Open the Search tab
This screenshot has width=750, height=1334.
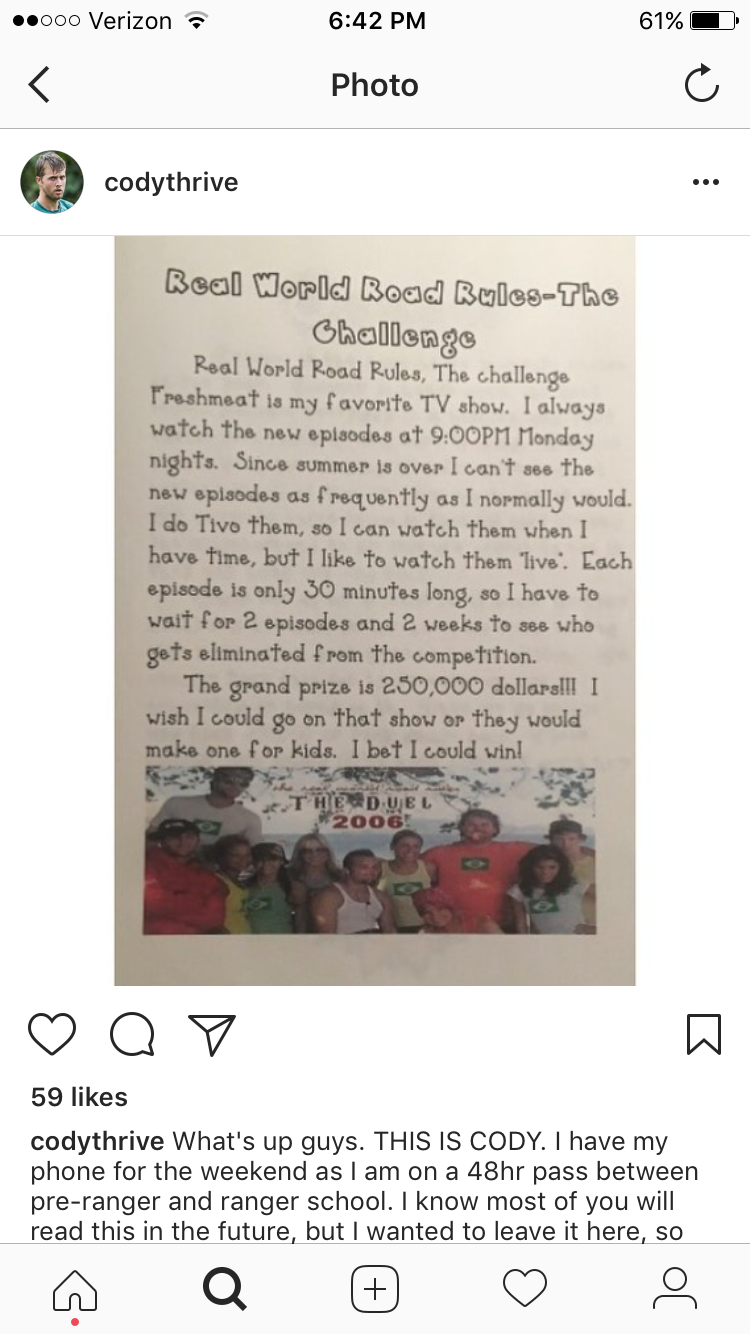point(225,1289)
